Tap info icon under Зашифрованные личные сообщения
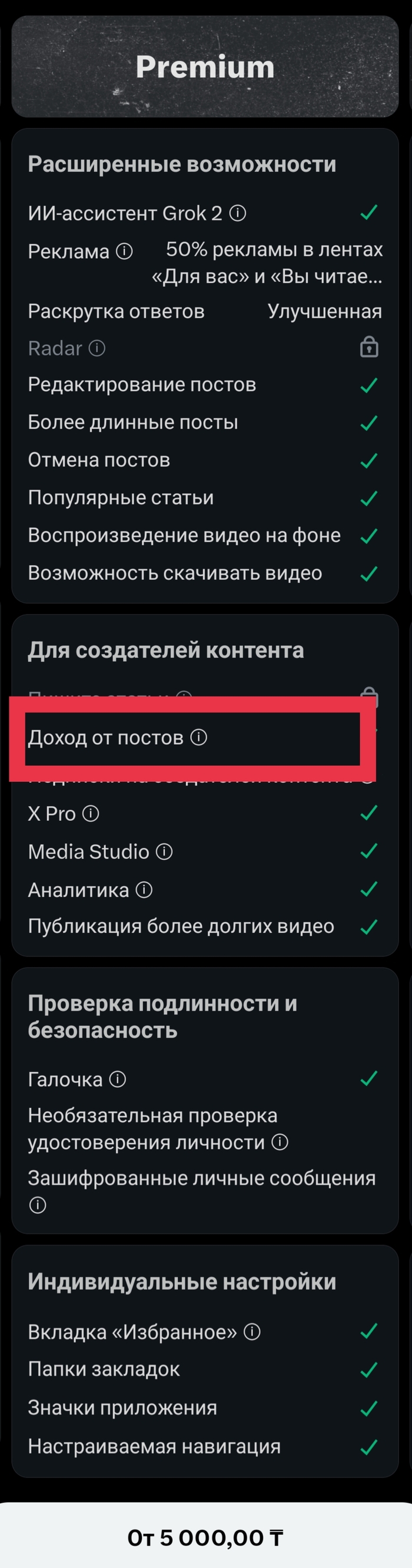This screenshot has width=412, height=1568. coord(38,1204)
